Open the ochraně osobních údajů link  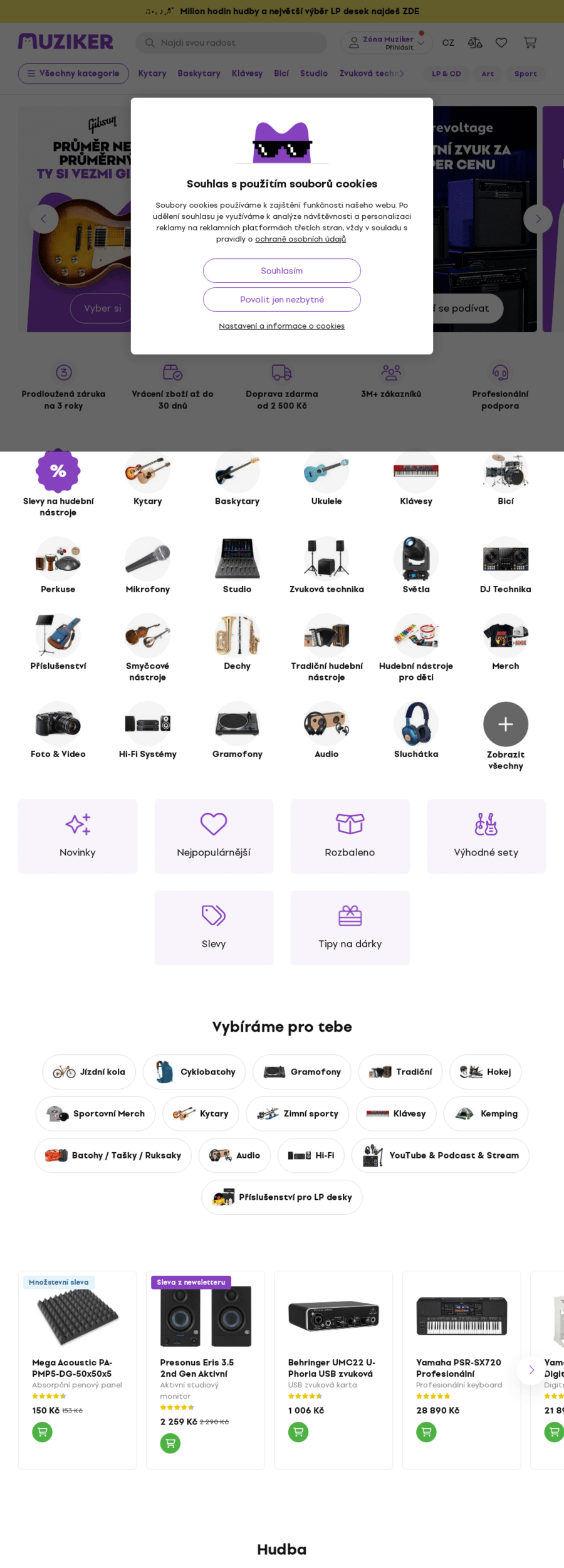pyautogui.click(x=300, y=239)
